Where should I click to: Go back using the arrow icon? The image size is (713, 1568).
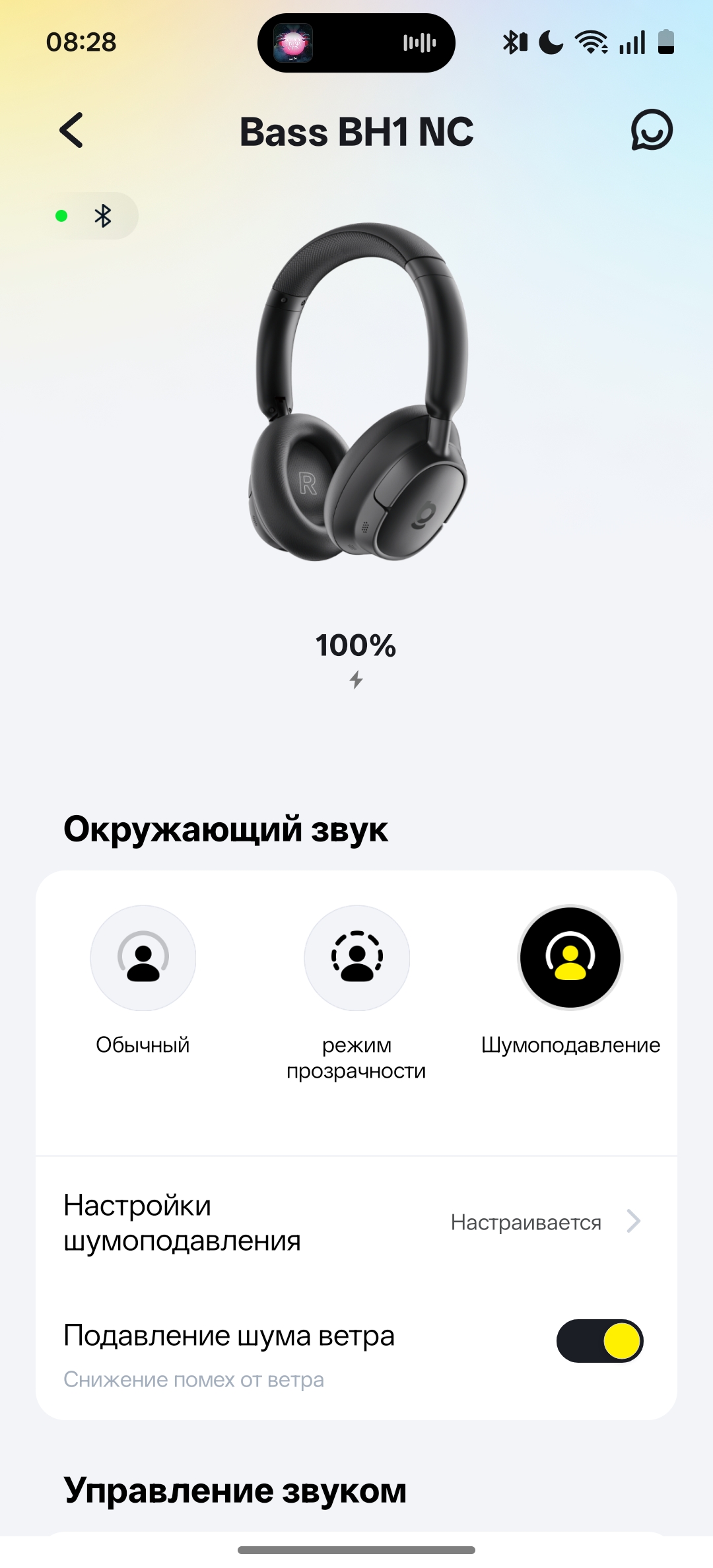[x=71, y=130]
